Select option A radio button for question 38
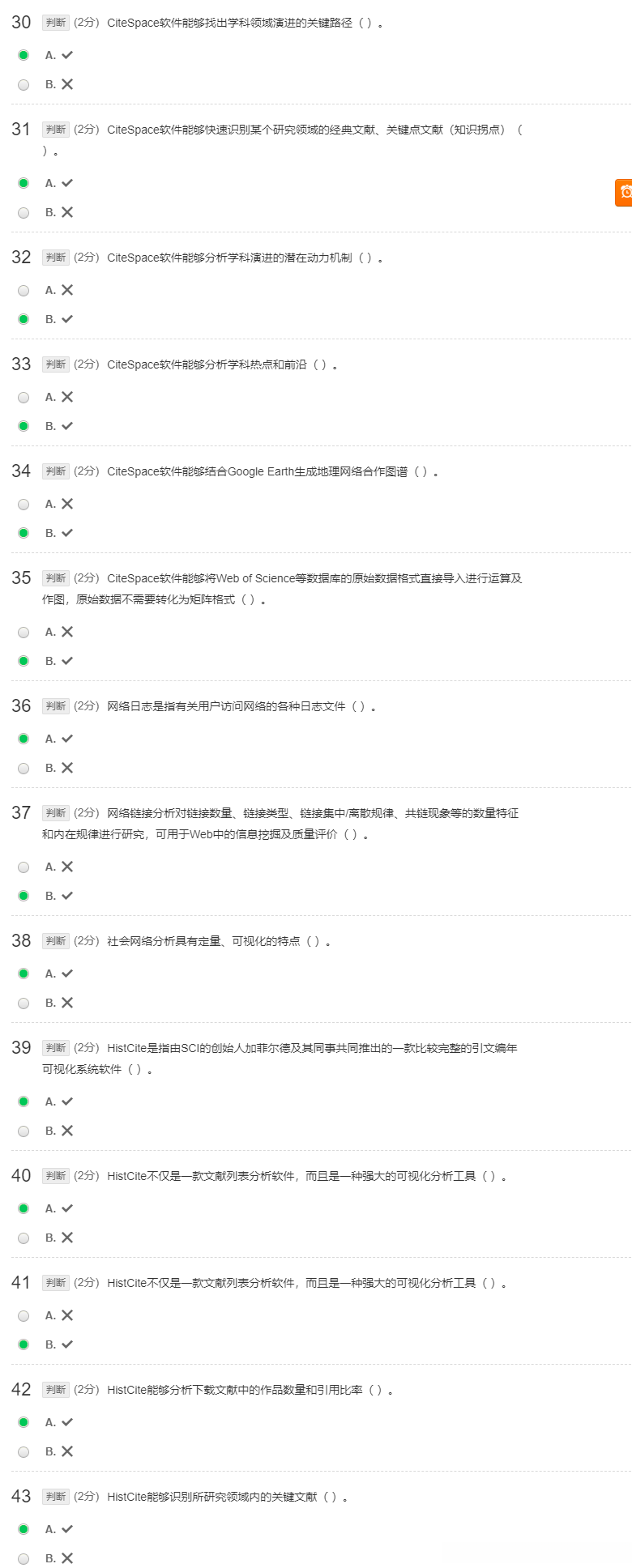632x1568 pixels. [23, 974]
